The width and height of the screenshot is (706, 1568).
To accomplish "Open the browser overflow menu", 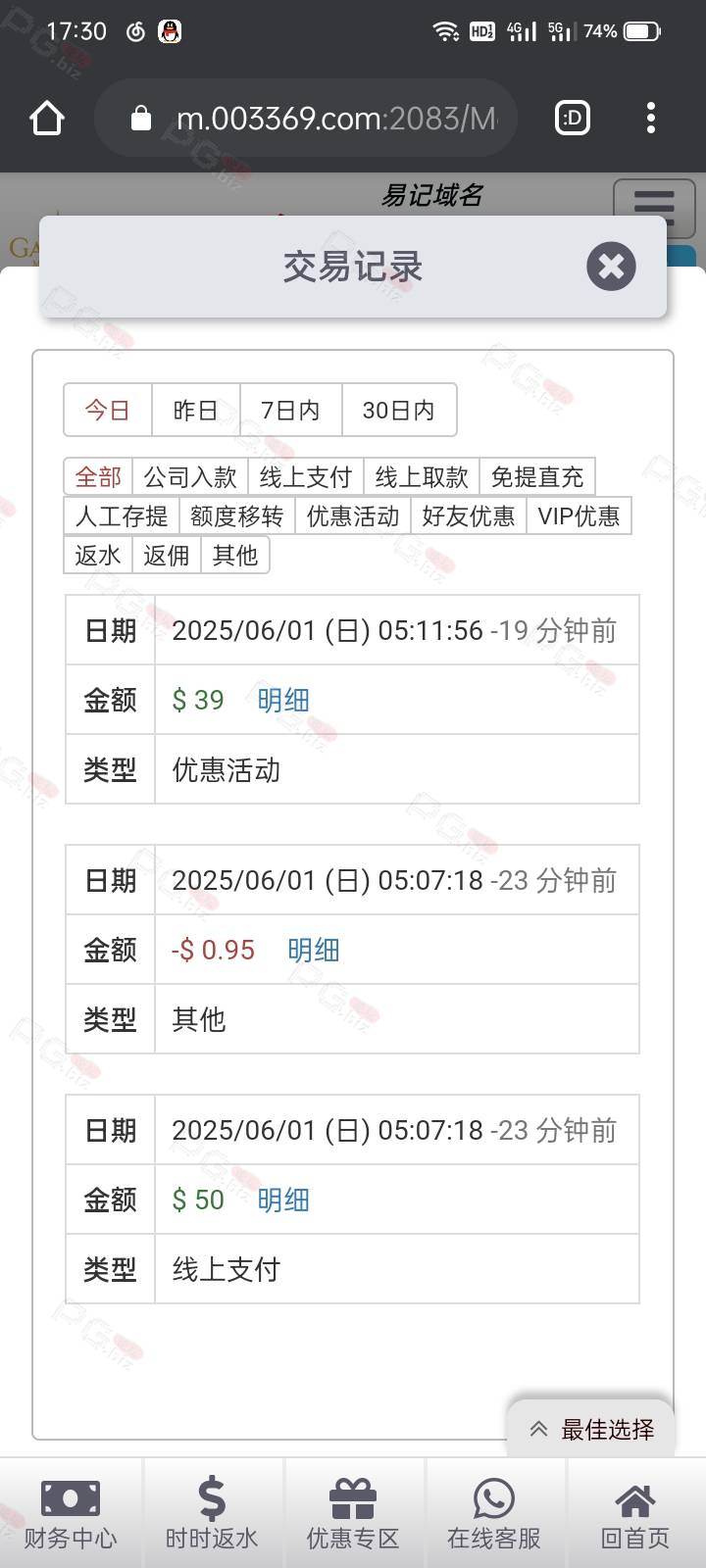I will tap(651, 119).
